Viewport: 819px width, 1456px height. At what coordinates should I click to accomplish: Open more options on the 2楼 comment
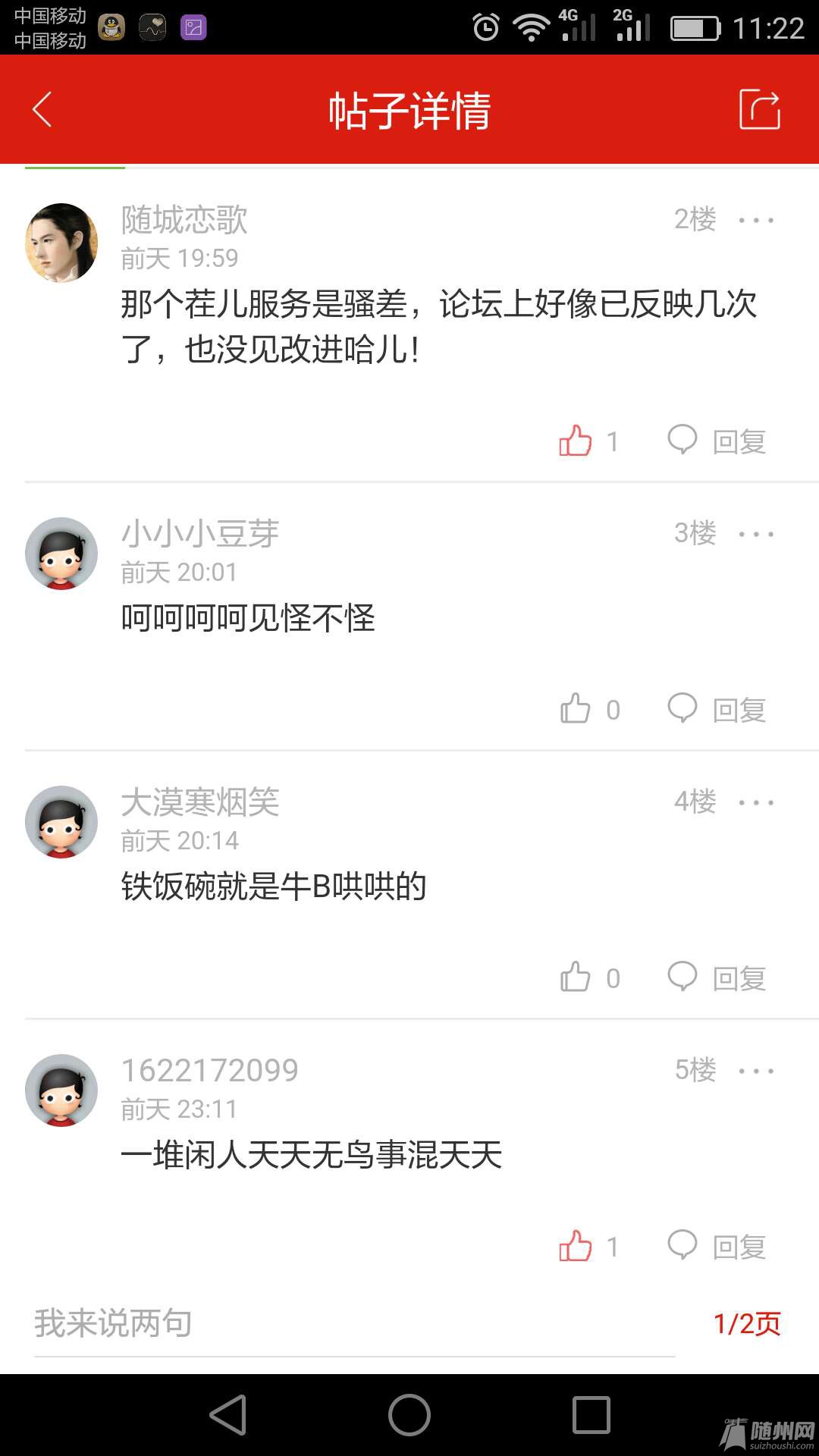[x=756, y=221]
